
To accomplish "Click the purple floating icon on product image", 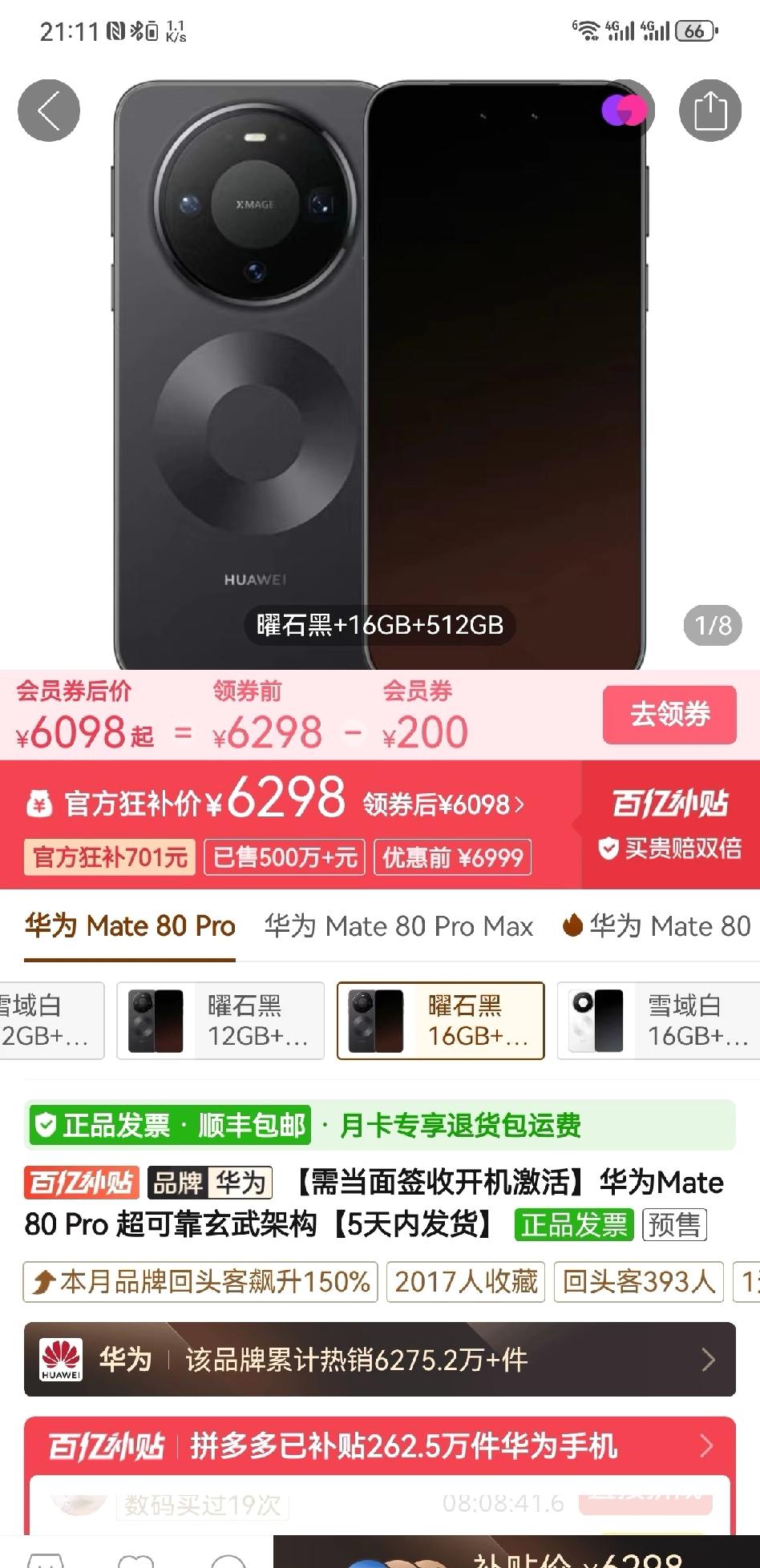I will [x=625, y=110].
